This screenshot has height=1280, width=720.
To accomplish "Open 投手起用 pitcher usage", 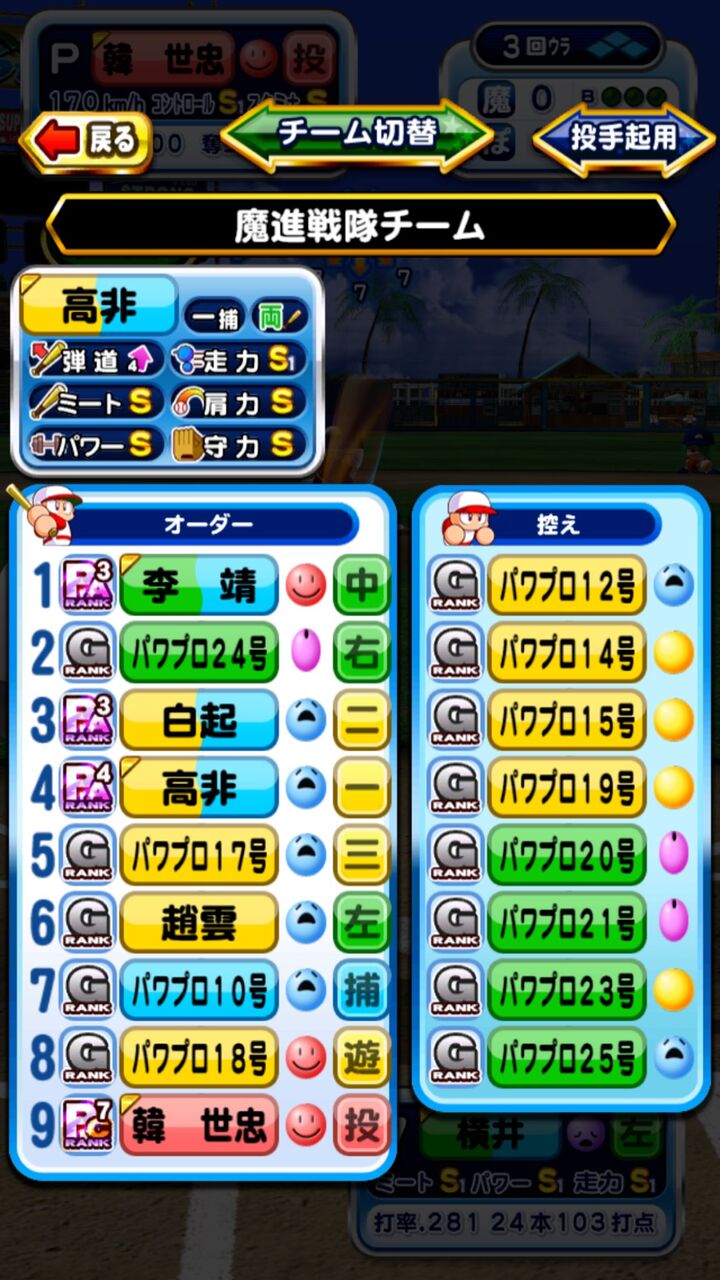I will coord(624,138).
